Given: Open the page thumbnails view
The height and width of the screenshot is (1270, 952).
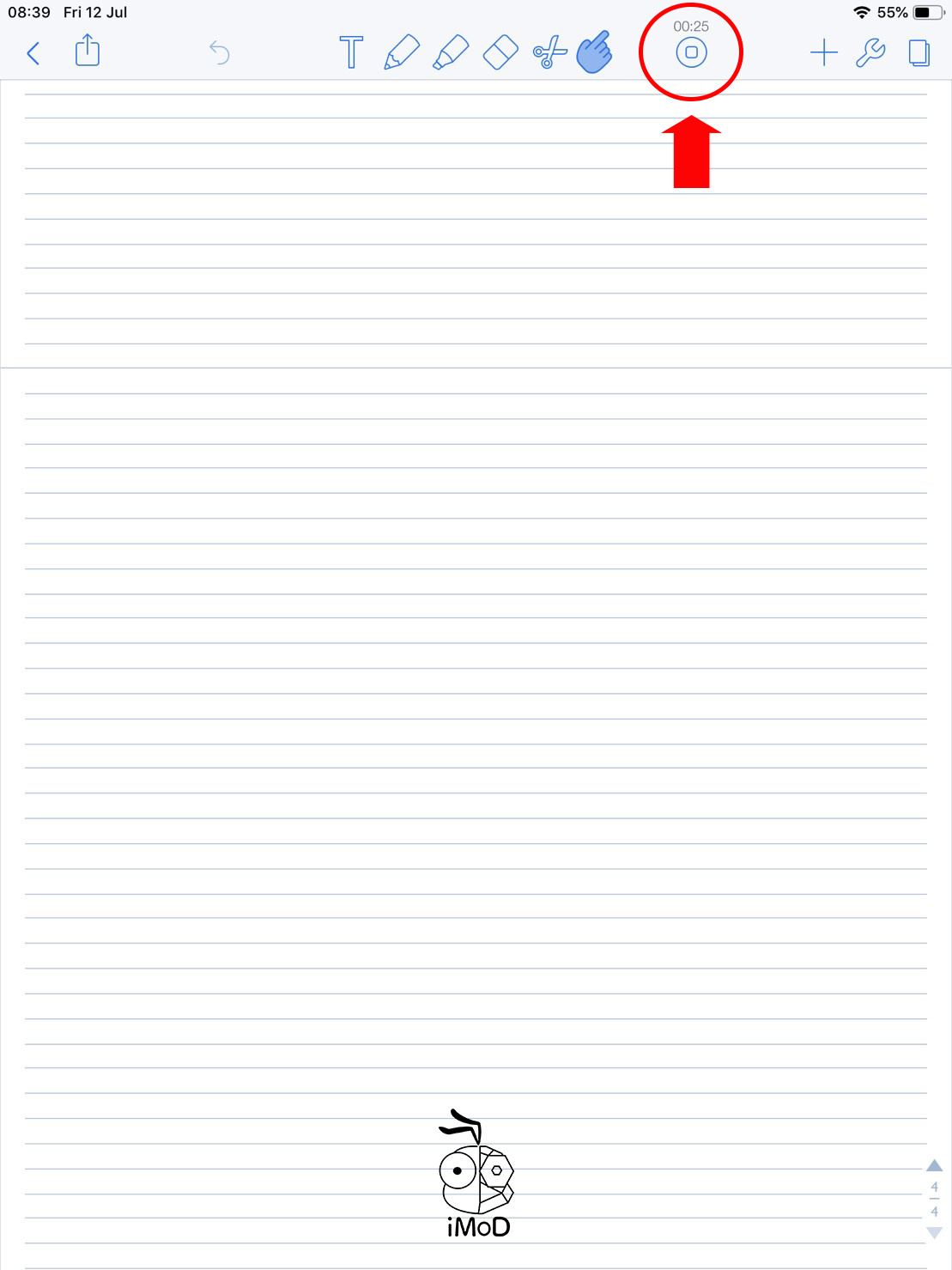Looking at the screenshot, I should tap(918, 52).
